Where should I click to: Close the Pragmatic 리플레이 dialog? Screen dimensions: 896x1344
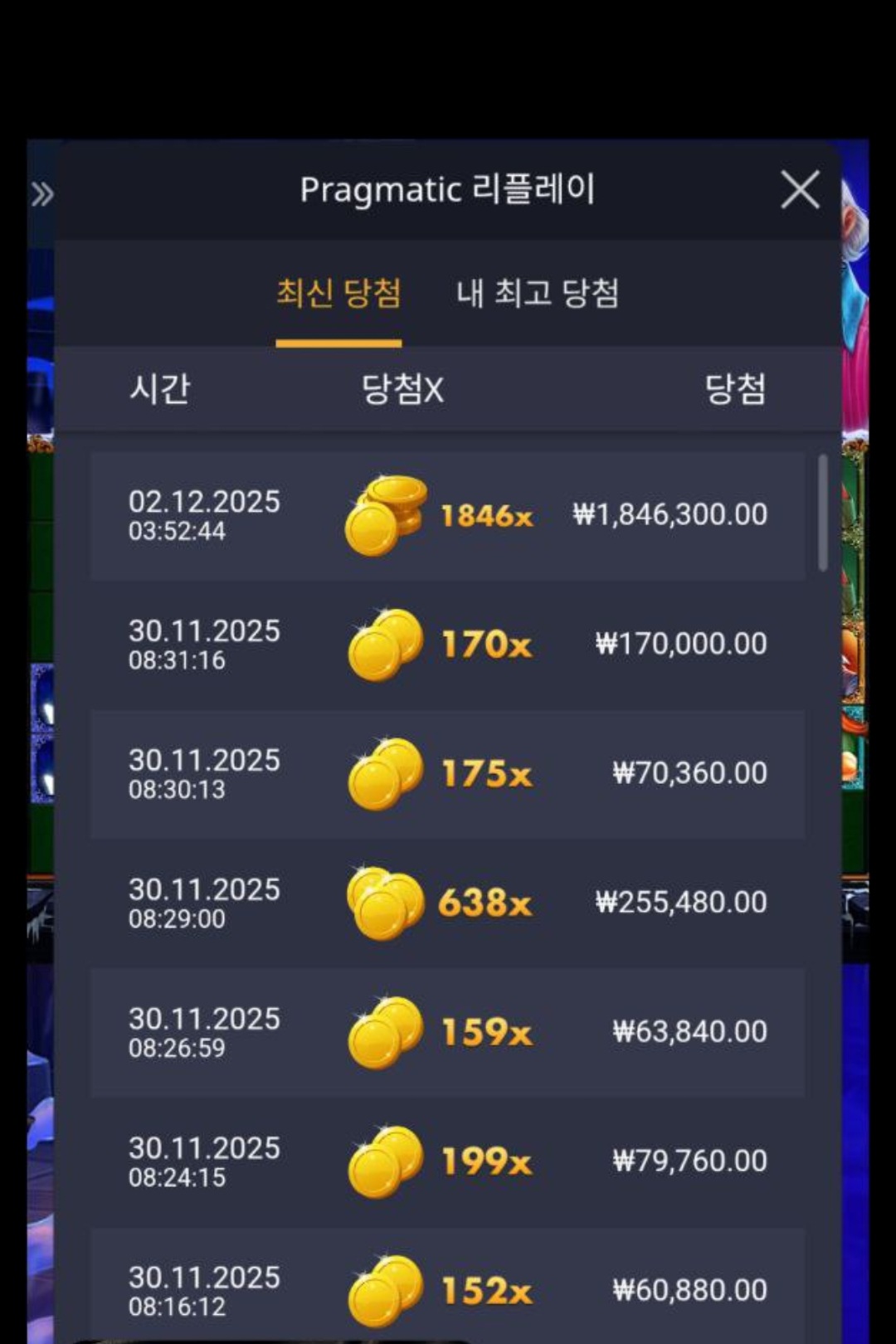(x=800, y=190)
